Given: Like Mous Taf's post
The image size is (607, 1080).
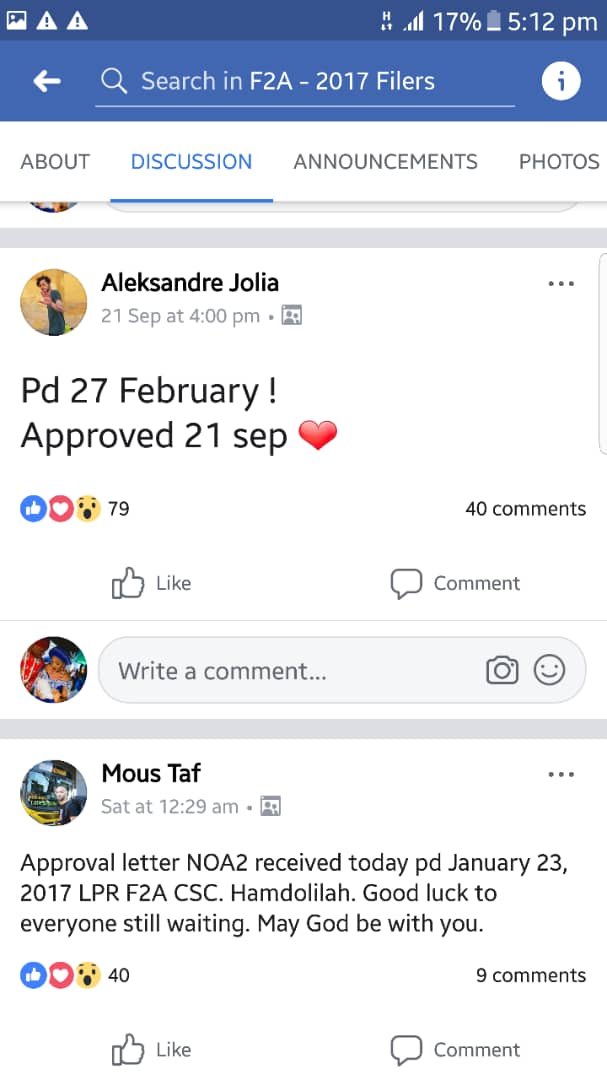Looking at the screenshot, I should click(152, 1050).
